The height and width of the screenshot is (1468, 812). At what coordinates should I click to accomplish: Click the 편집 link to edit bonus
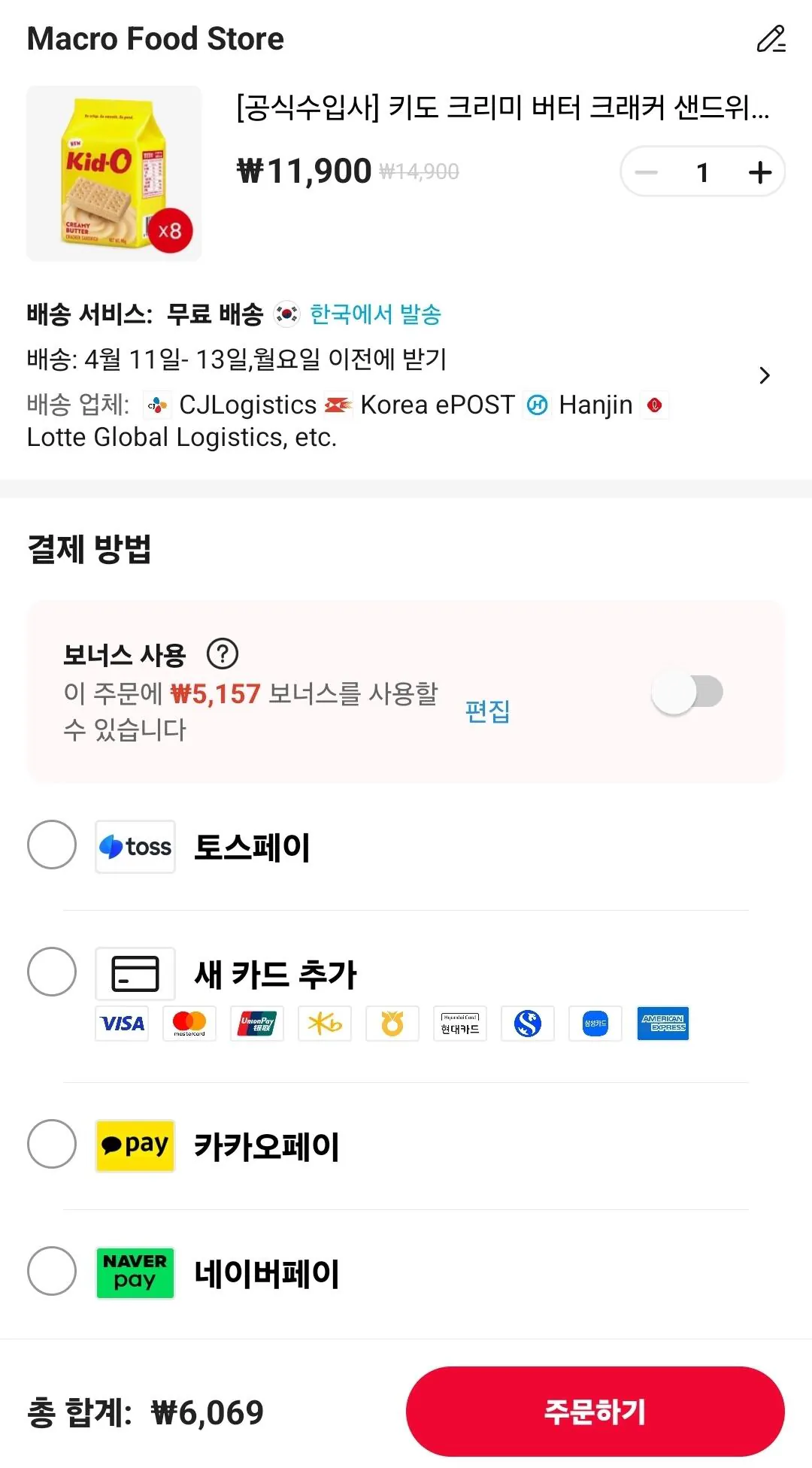[x=489, y=713]
